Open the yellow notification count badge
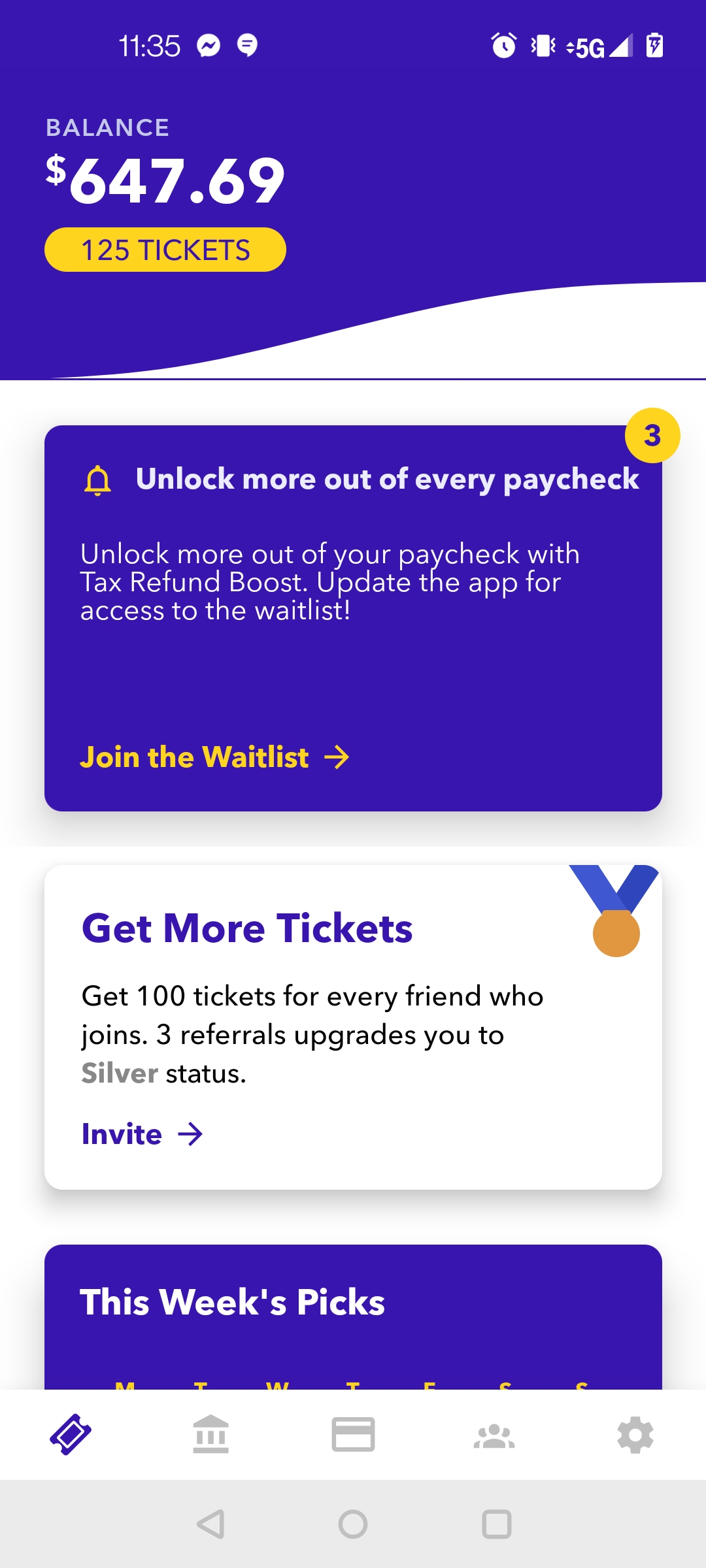Image resolution: width=706 pixels, height=1568 pixels. click(652, 435)
